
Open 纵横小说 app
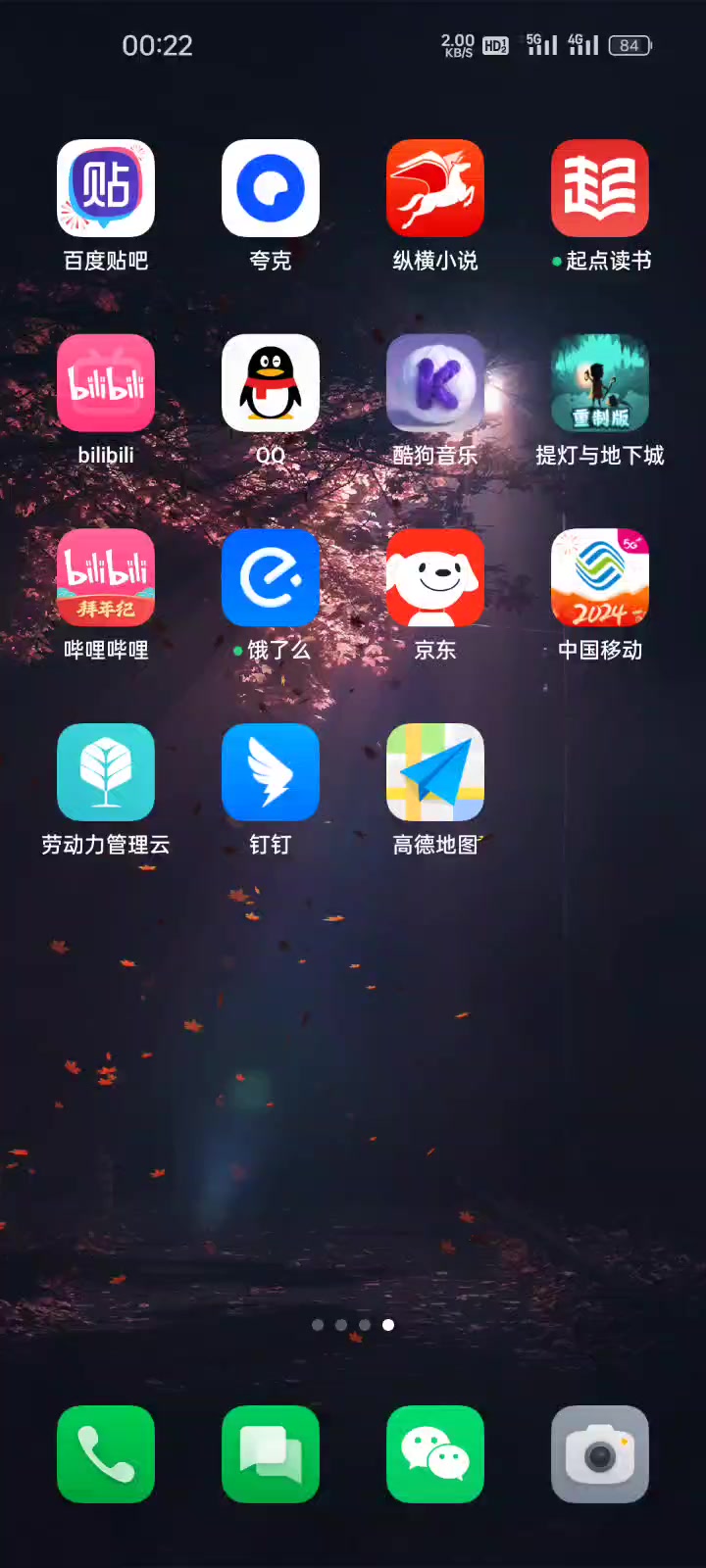click(x=435, y=188)
